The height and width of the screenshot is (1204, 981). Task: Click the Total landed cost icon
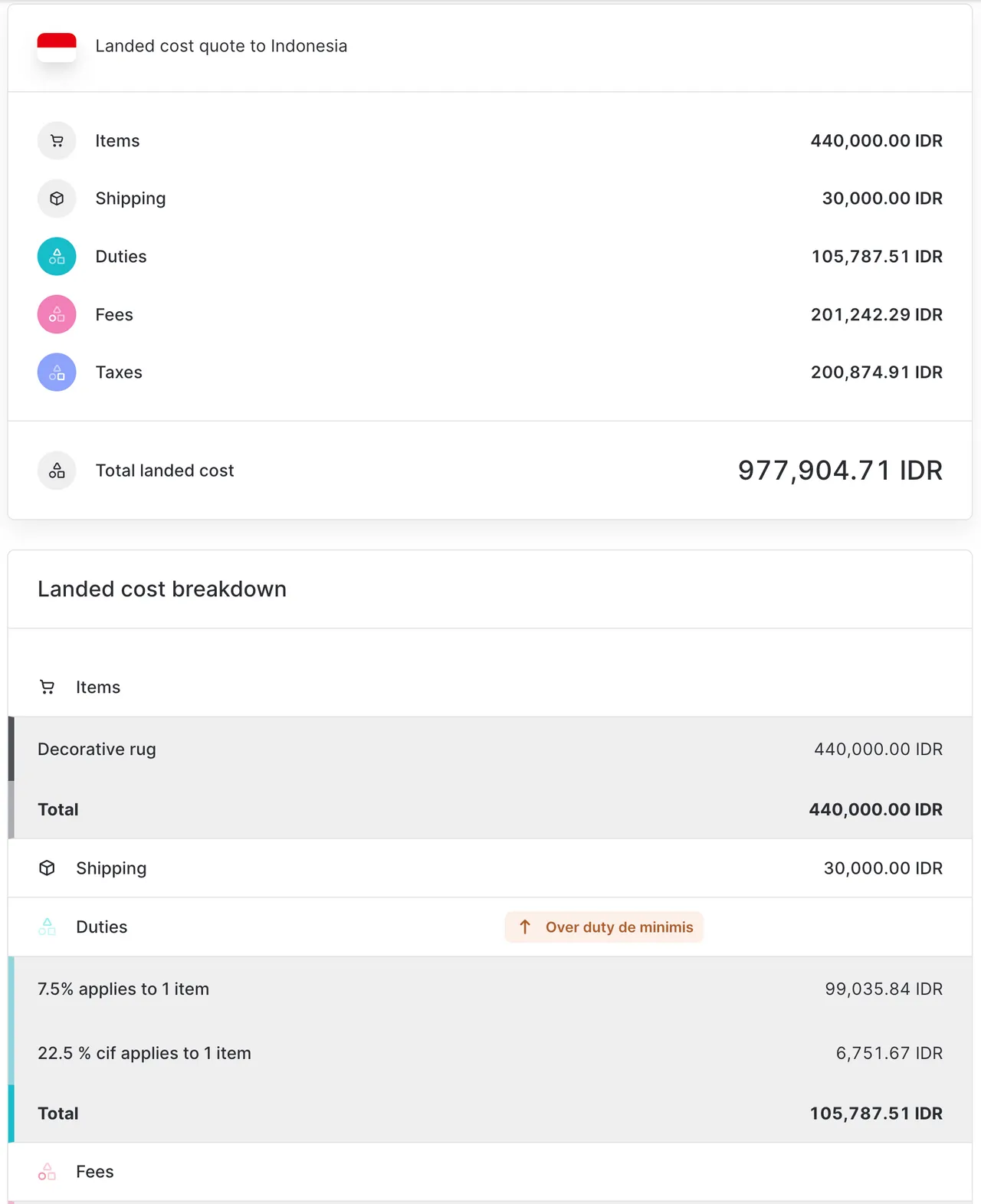[57, 470]
